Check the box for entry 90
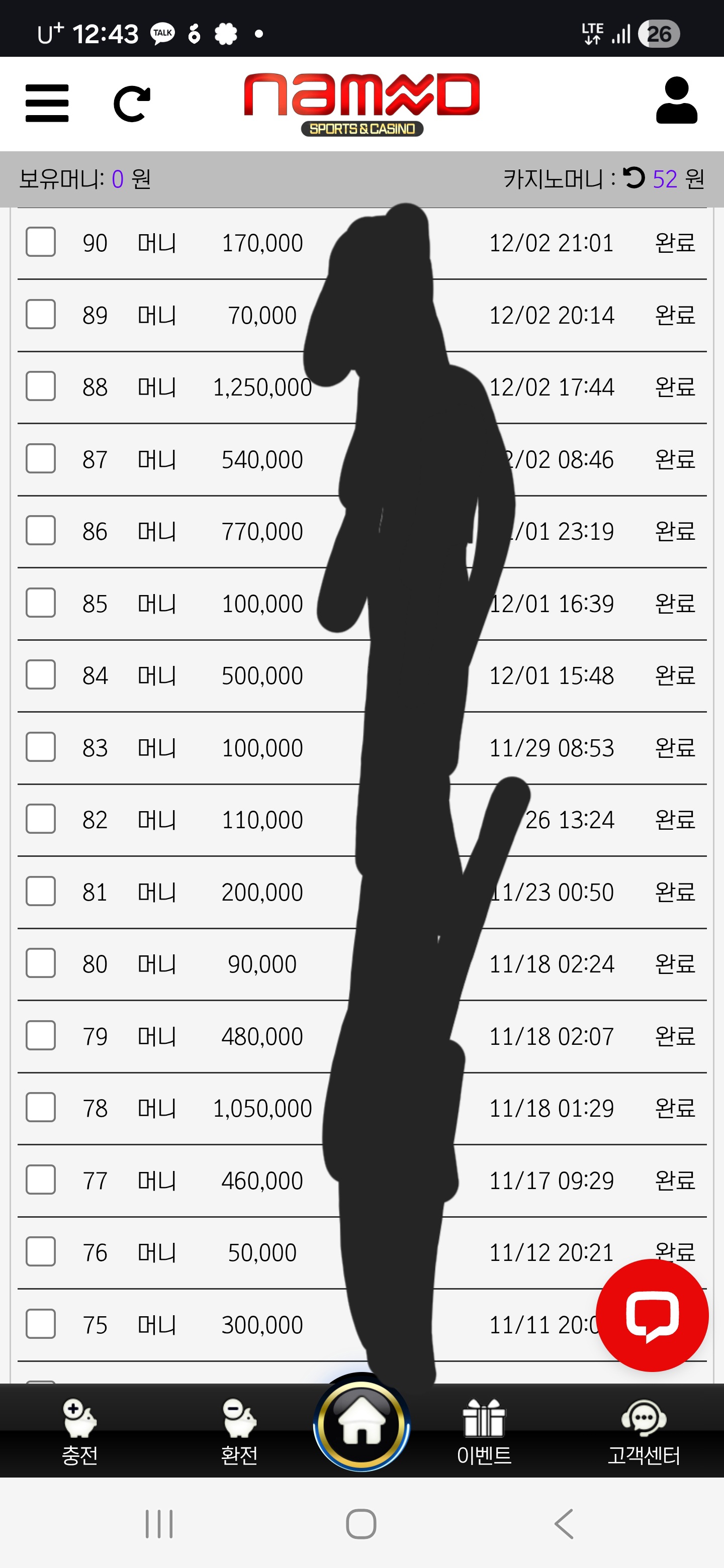The height and width of the screenshot is (1568, 724). point(41,242)
